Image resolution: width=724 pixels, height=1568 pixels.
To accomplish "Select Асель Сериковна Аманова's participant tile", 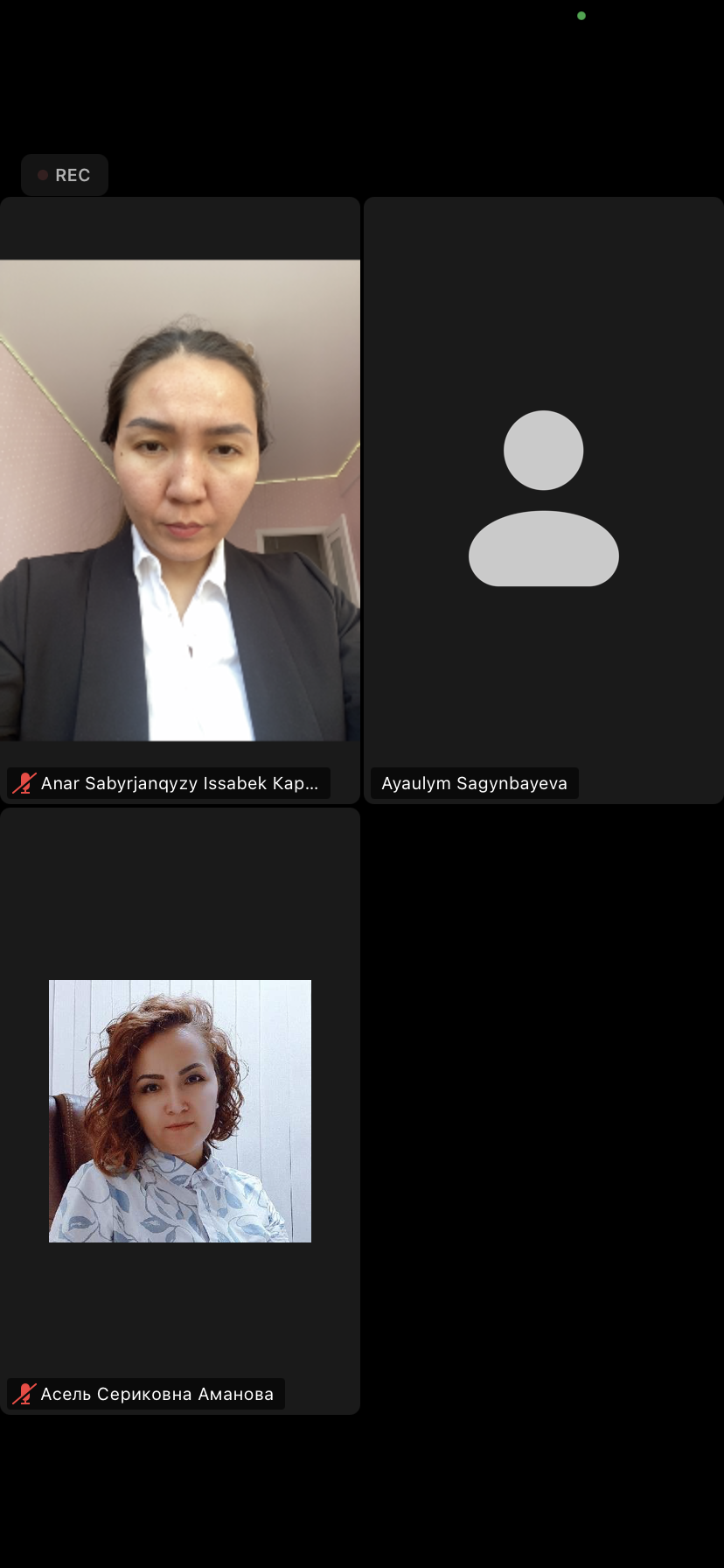I will coord(180,1110).
